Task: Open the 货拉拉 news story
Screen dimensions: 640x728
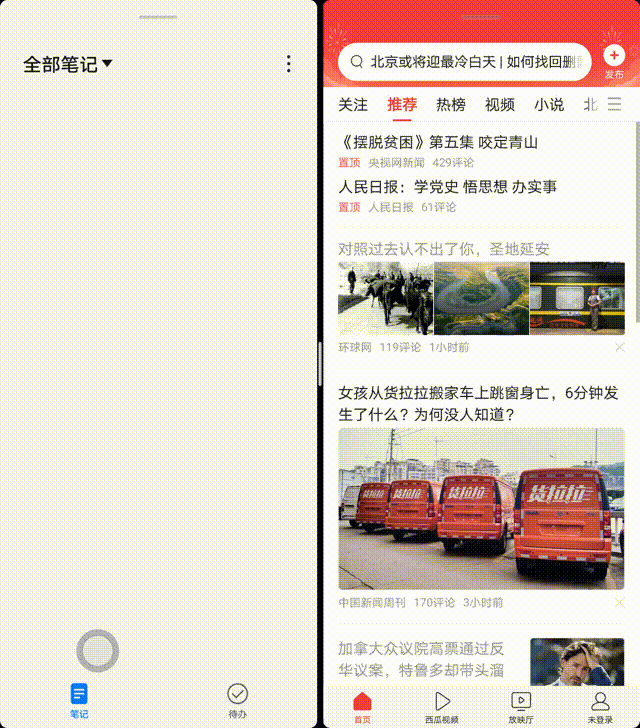Action: click(470, 403)
